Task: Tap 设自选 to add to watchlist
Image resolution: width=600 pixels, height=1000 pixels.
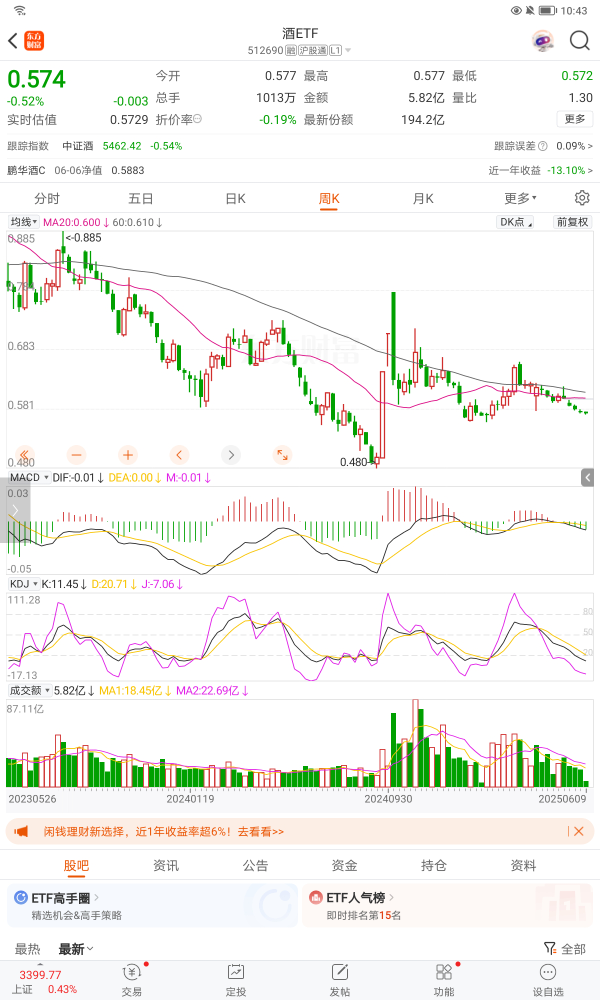Action: 547,980
